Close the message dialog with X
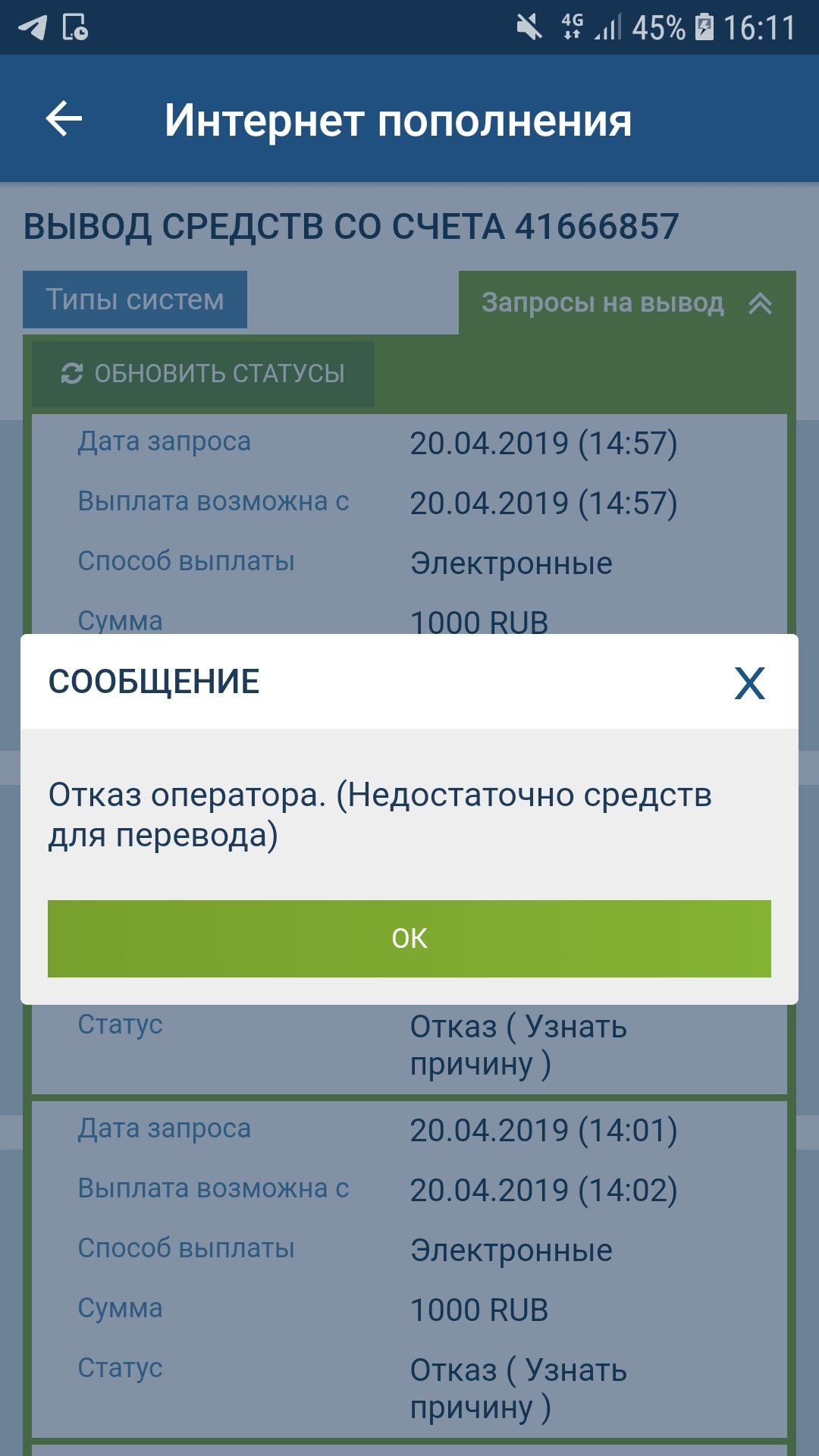 pos(749,683)
